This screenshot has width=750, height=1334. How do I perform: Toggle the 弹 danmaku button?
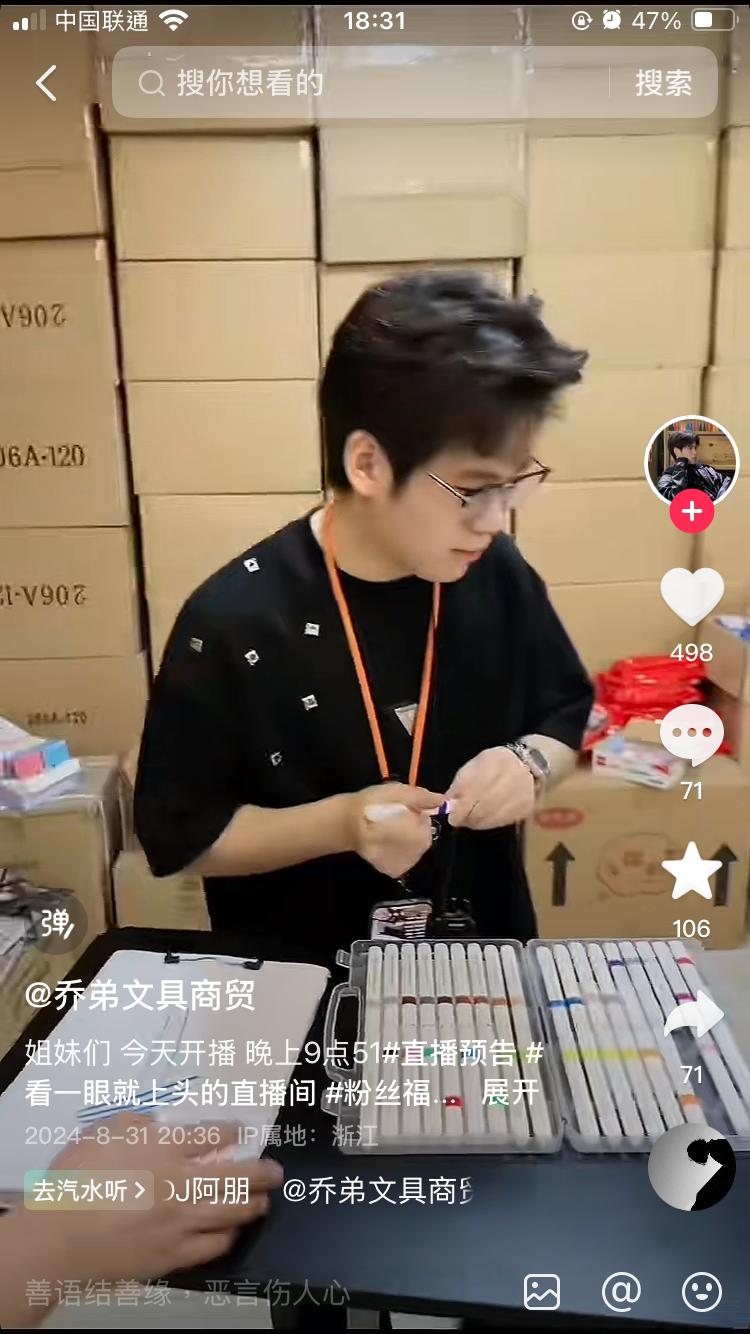coord(58,923)
